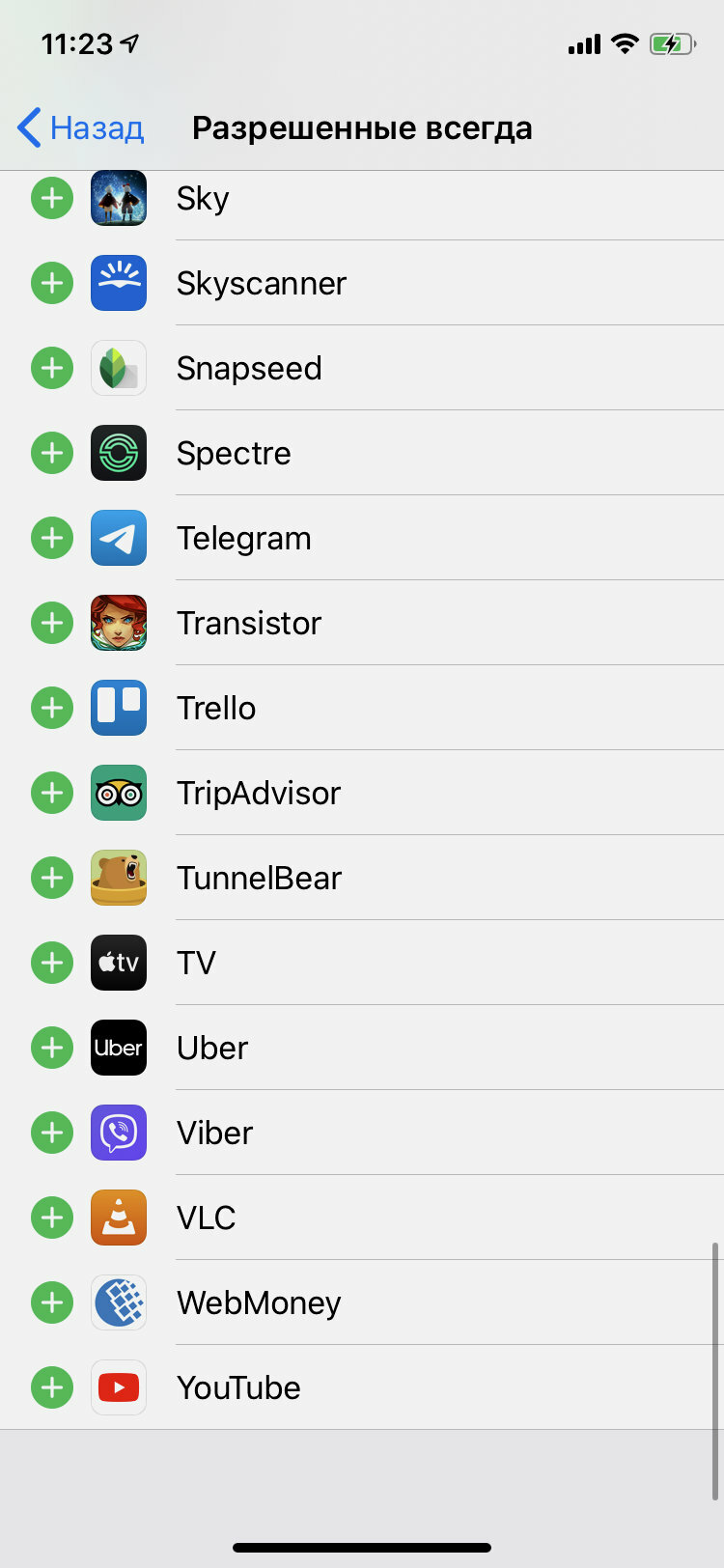Add TripAdvisor to allowed apps
This screenshot has width=724, height=1568.
pyautogui.click(x=52, y=793)
